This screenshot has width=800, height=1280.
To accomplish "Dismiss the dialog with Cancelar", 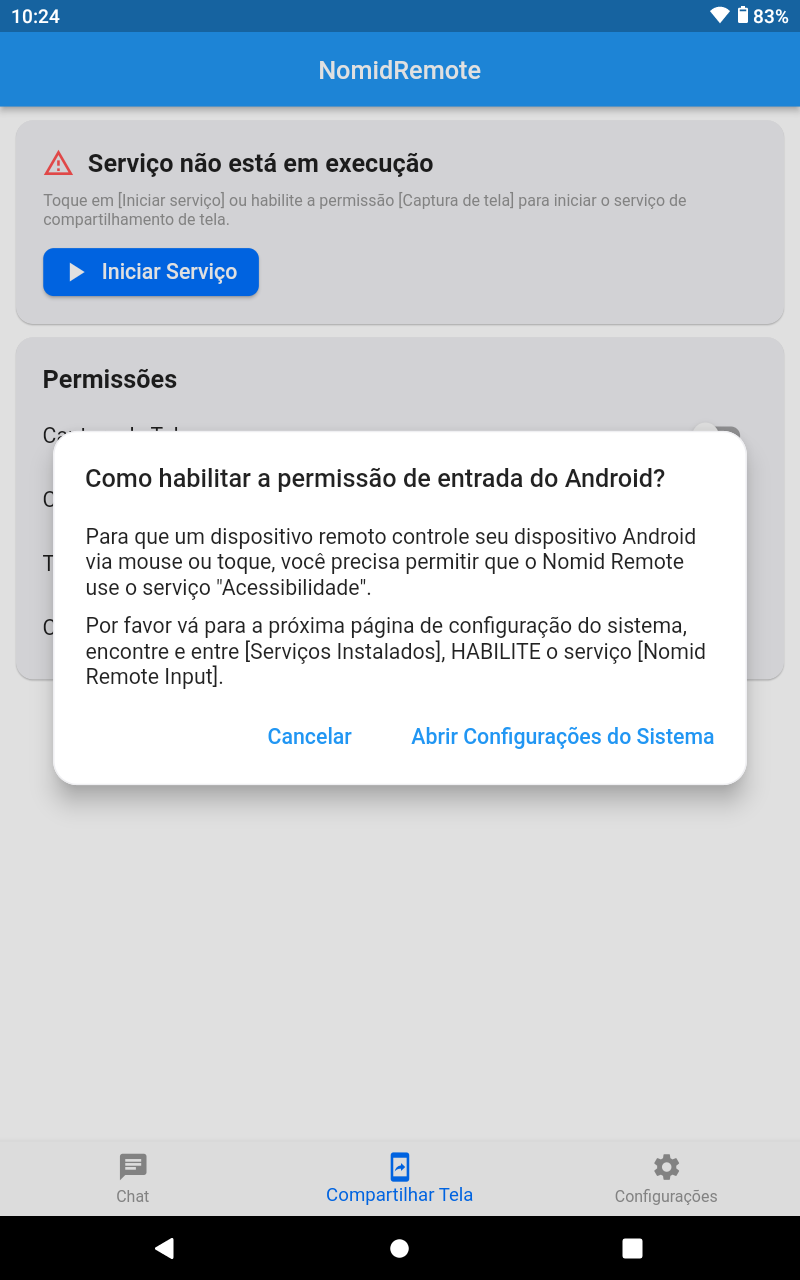I will [309, 736].
